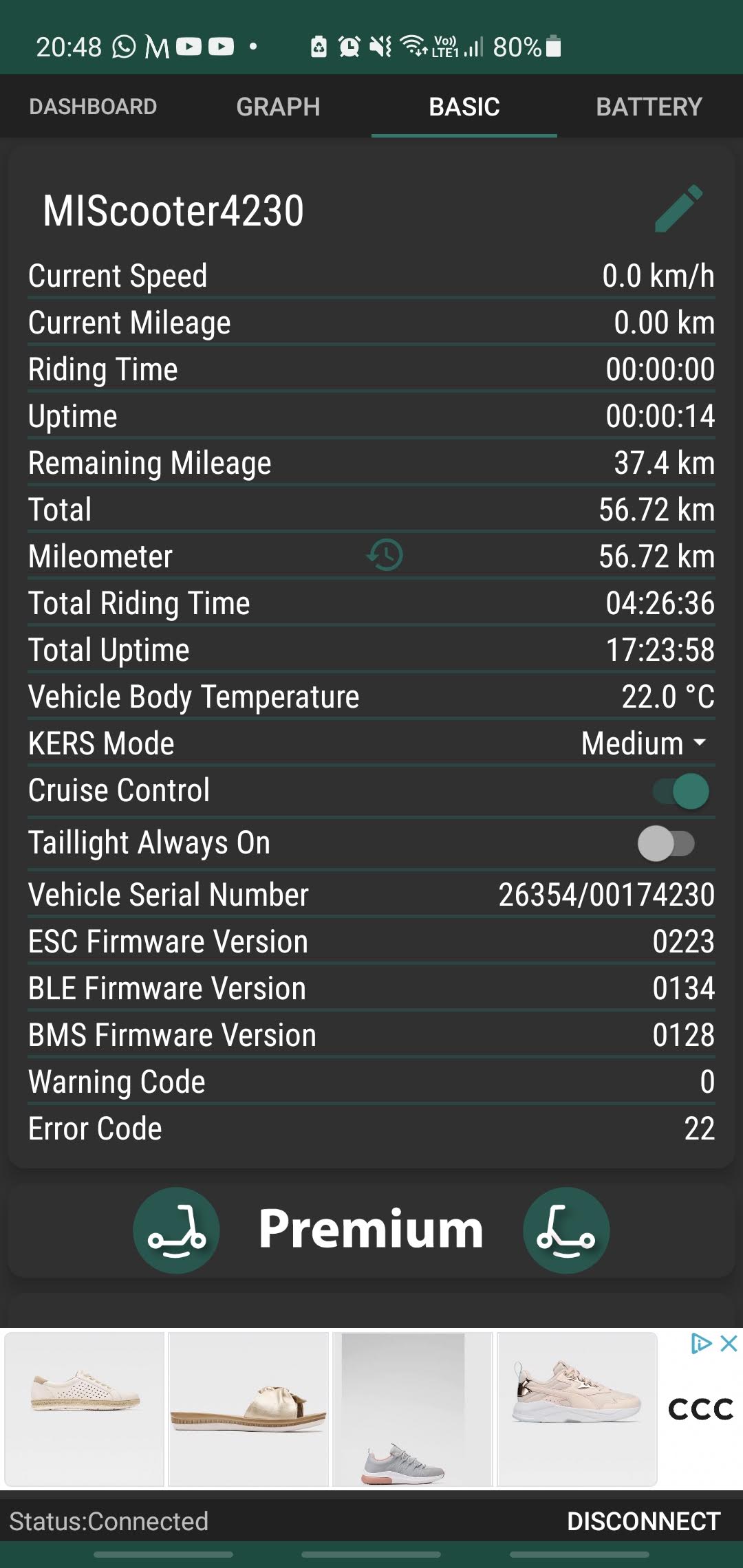Close the CCC shoe advertisement

coord(729,1343)
